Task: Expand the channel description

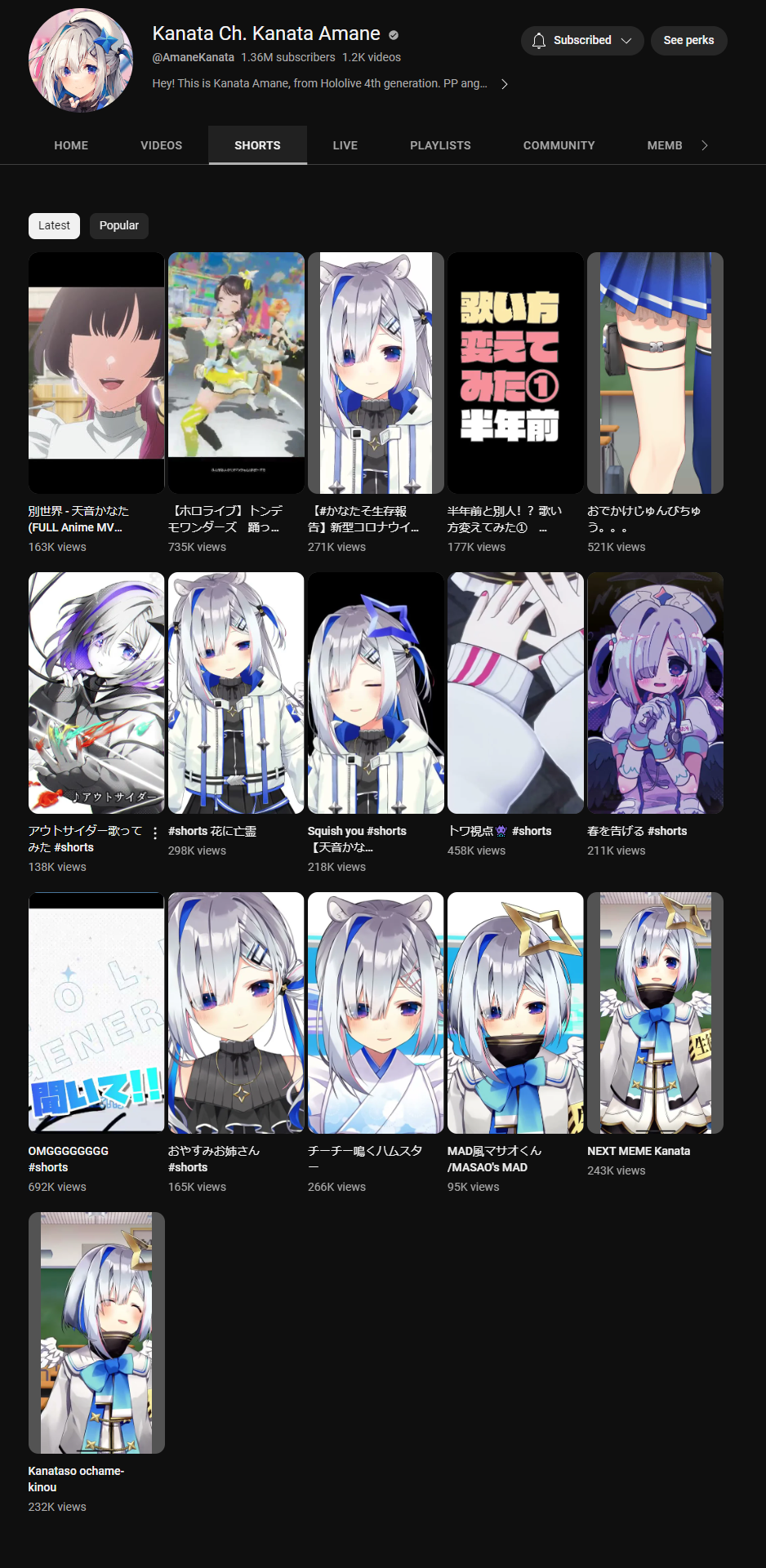Action: pyautogui.click(x=504, y=84)
